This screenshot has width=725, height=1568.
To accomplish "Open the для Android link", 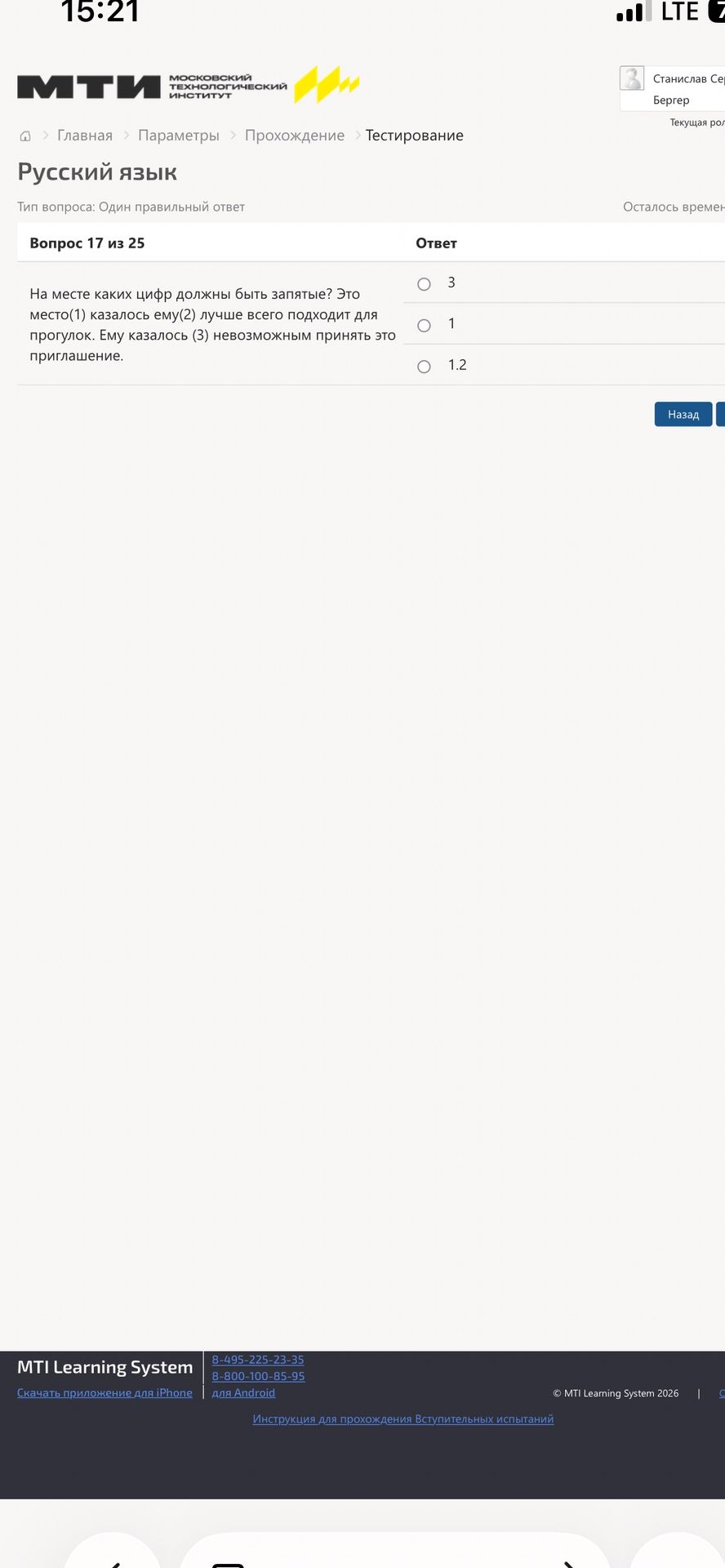I will 243,1392.
